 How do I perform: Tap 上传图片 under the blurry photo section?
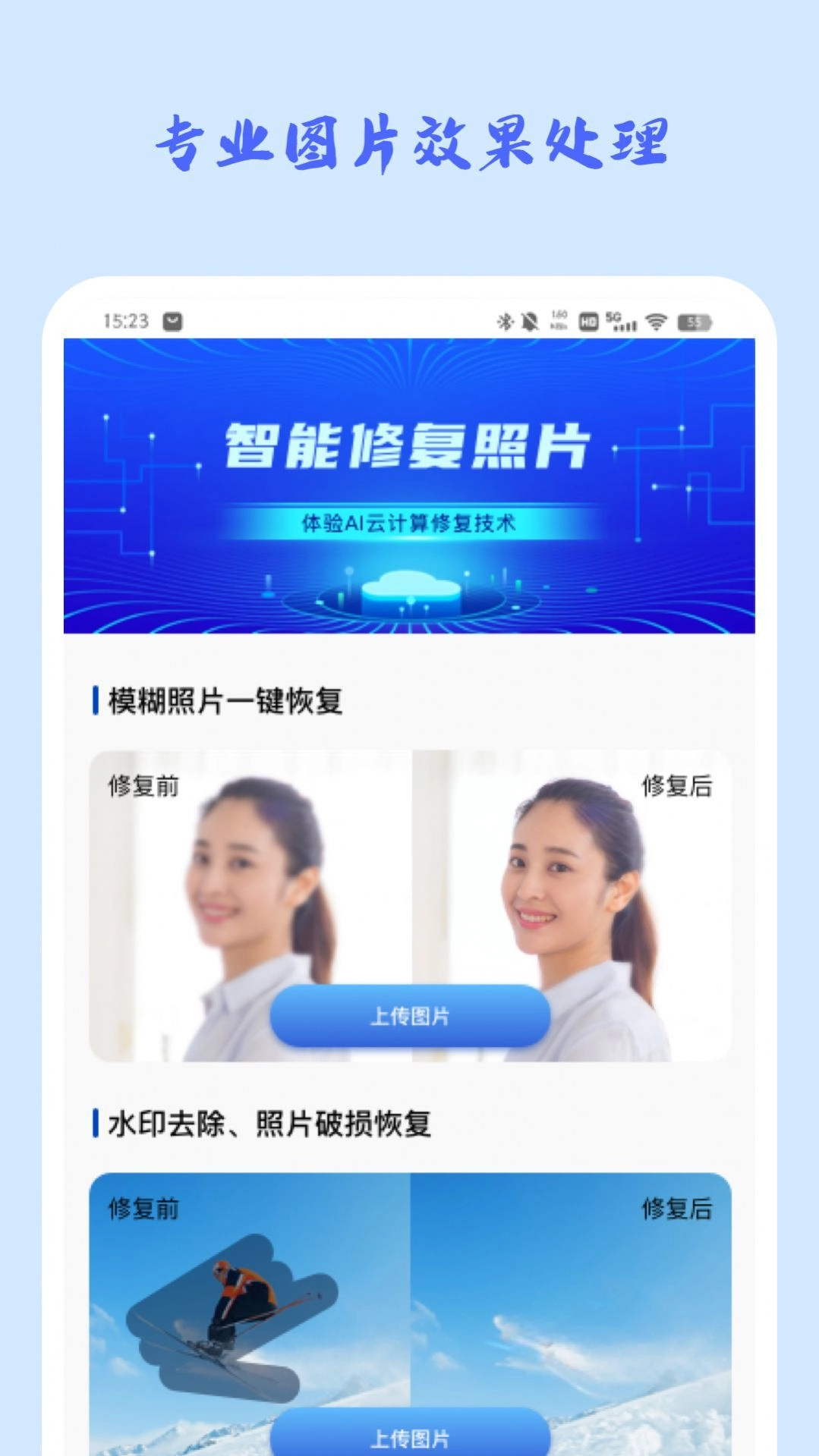(411, 1015)
